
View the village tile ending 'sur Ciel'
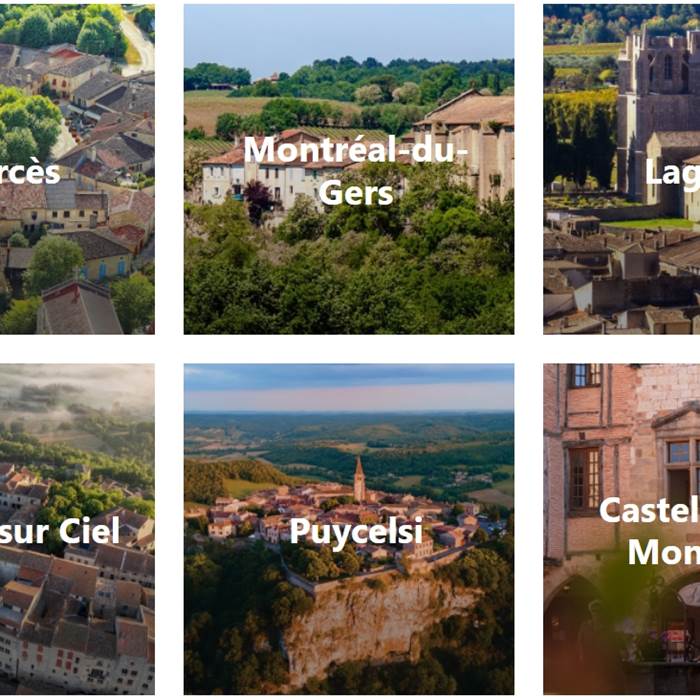(x=77, y=529)
